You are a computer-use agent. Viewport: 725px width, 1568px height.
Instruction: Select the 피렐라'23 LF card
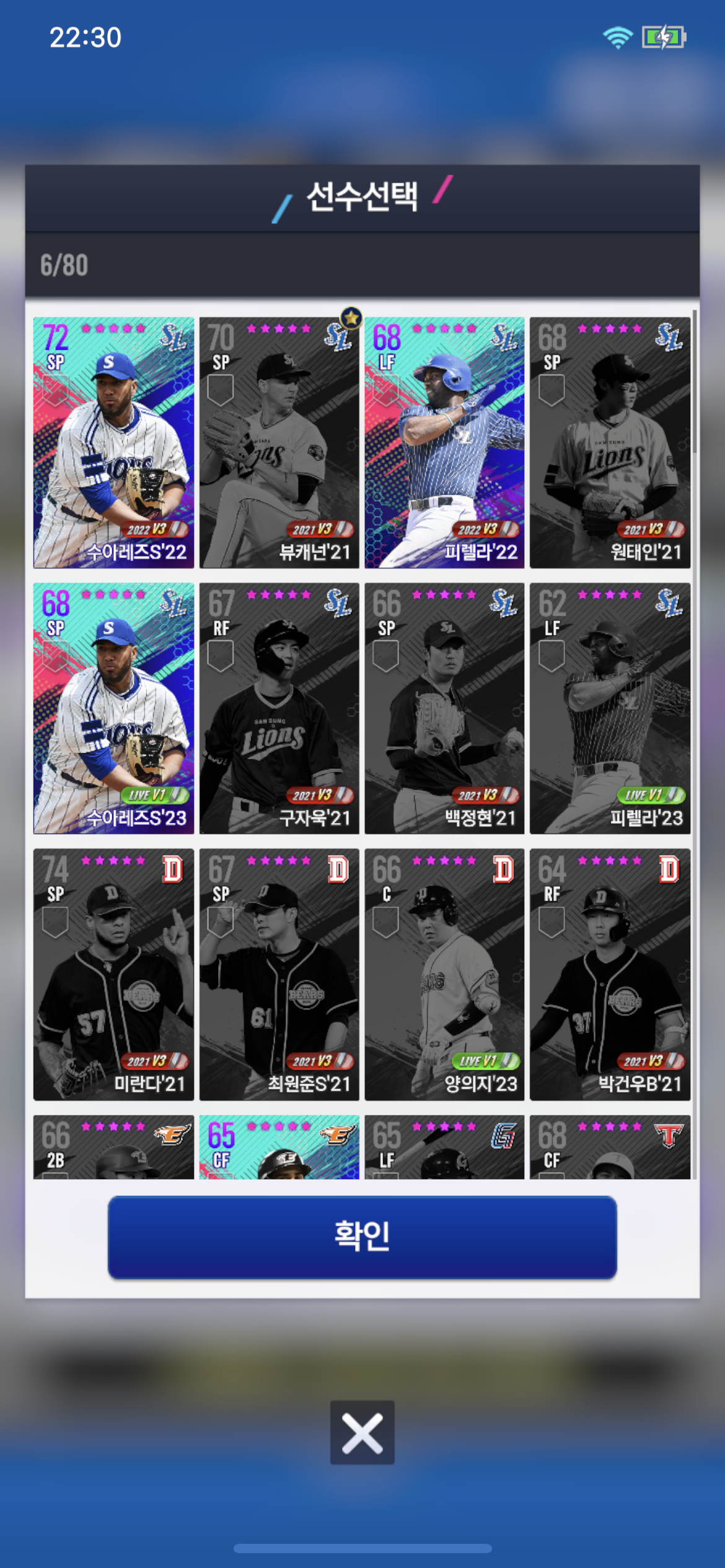[610, 708]
